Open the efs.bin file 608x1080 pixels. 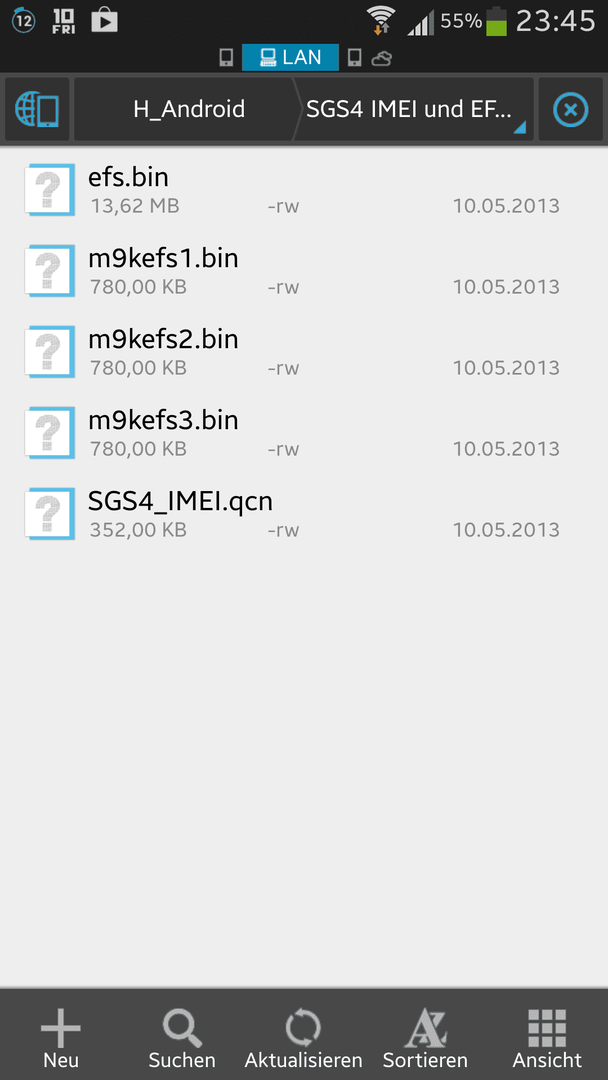tap(304, 189)
